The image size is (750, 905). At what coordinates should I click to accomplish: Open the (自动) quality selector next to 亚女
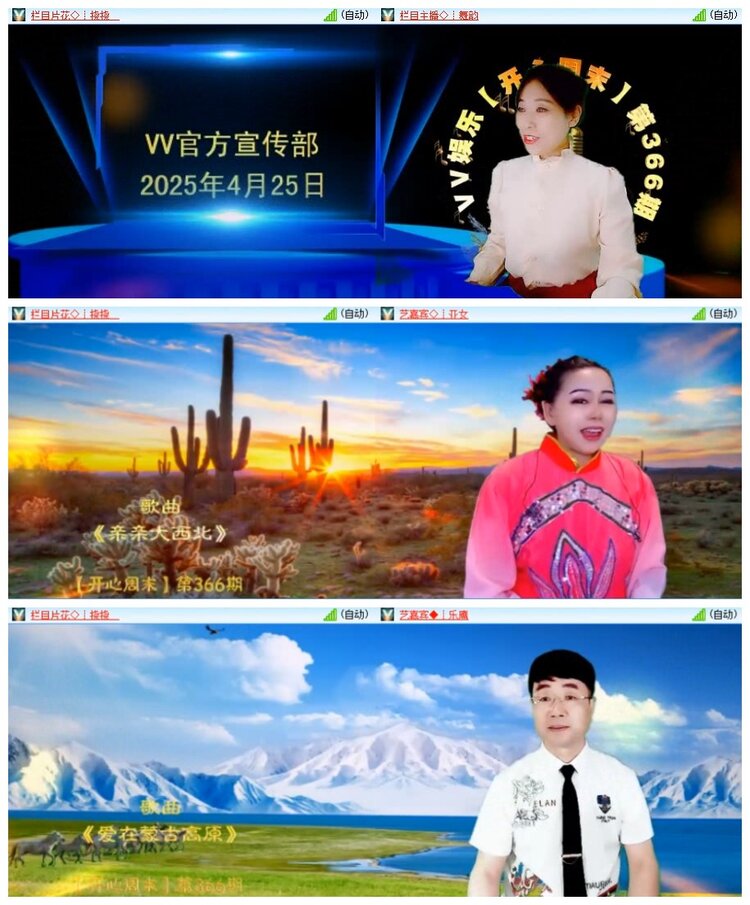pyautogui.click(x=722, y=314)
